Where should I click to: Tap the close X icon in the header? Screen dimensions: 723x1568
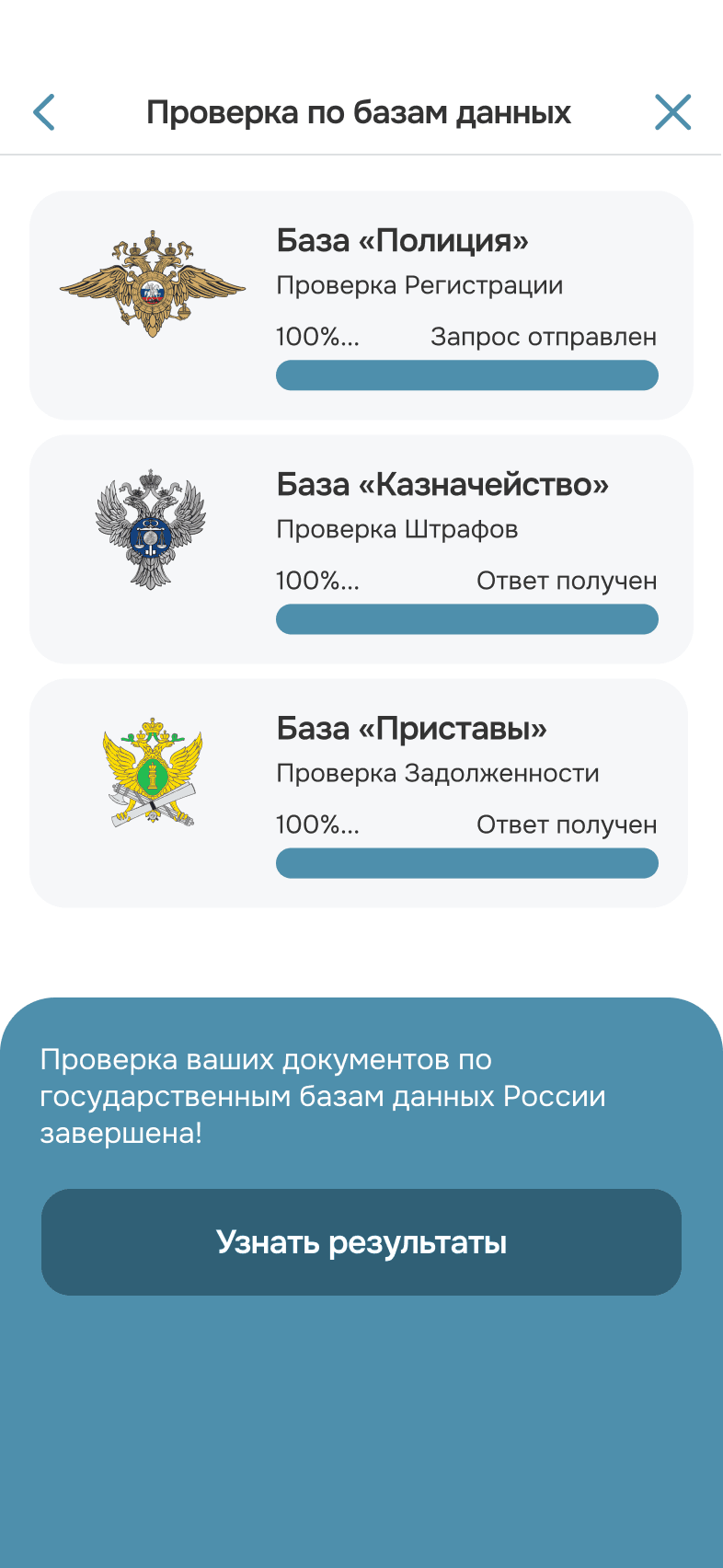672,111
